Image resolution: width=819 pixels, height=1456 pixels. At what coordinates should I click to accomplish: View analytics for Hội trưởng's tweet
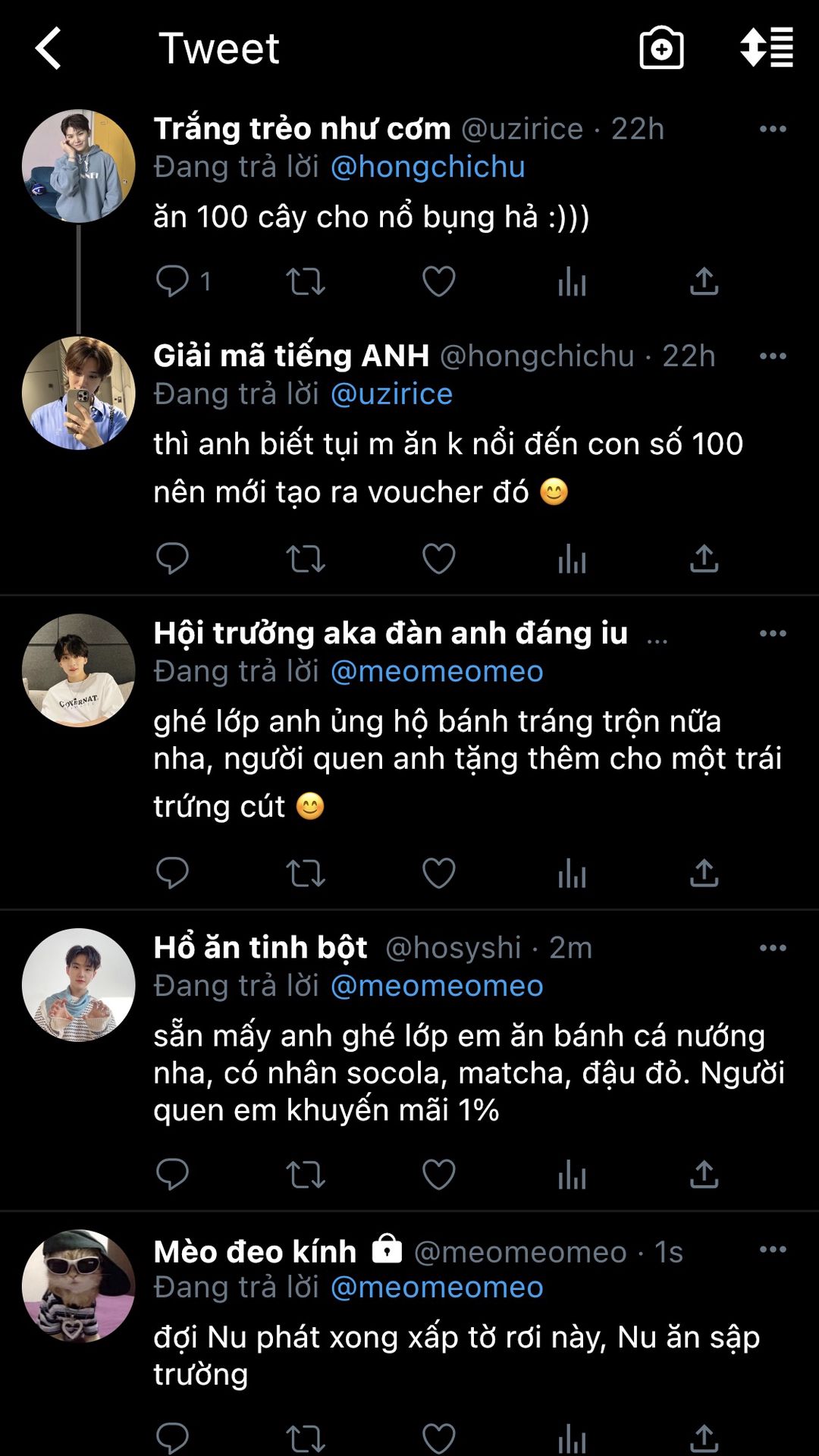572,874
